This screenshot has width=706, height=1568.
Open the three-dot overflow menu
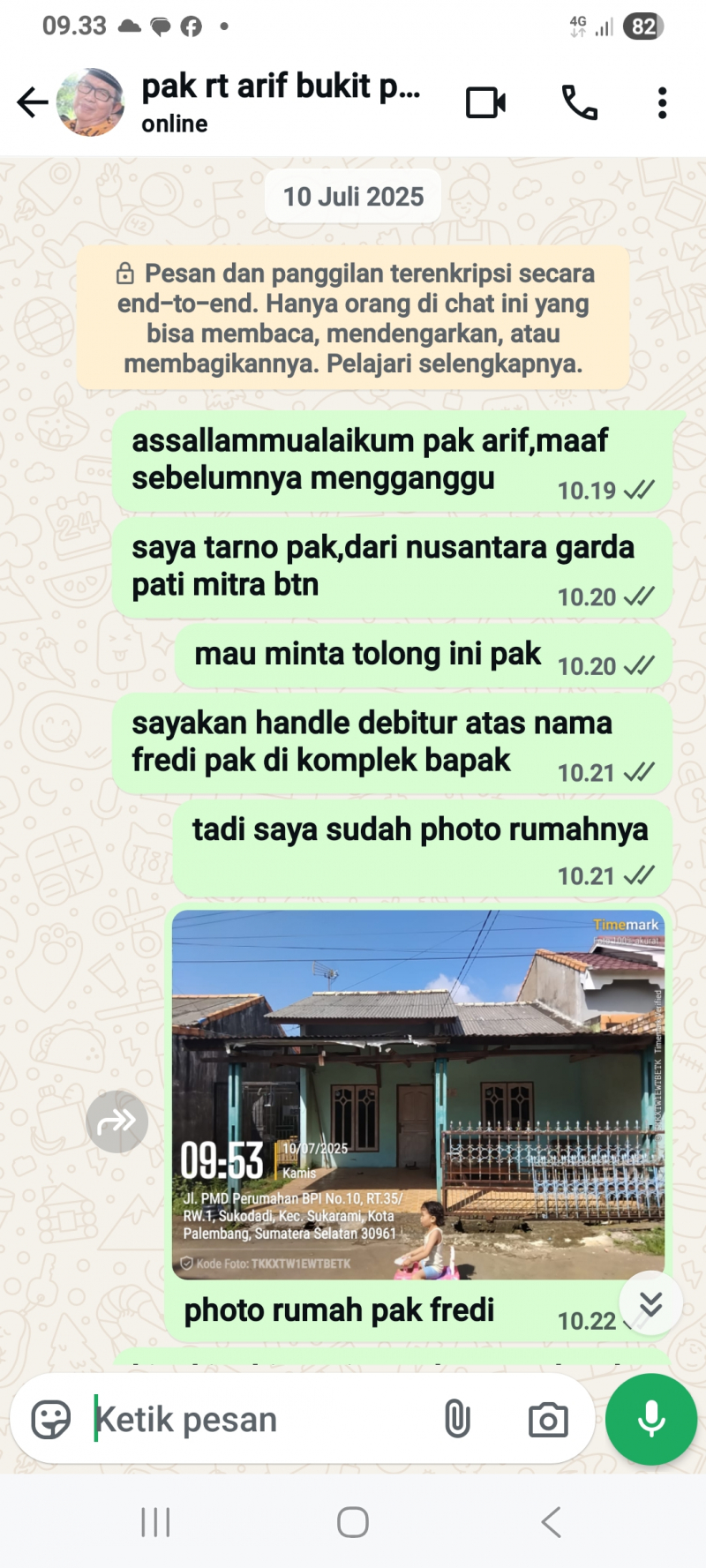[x=662, y=103]
